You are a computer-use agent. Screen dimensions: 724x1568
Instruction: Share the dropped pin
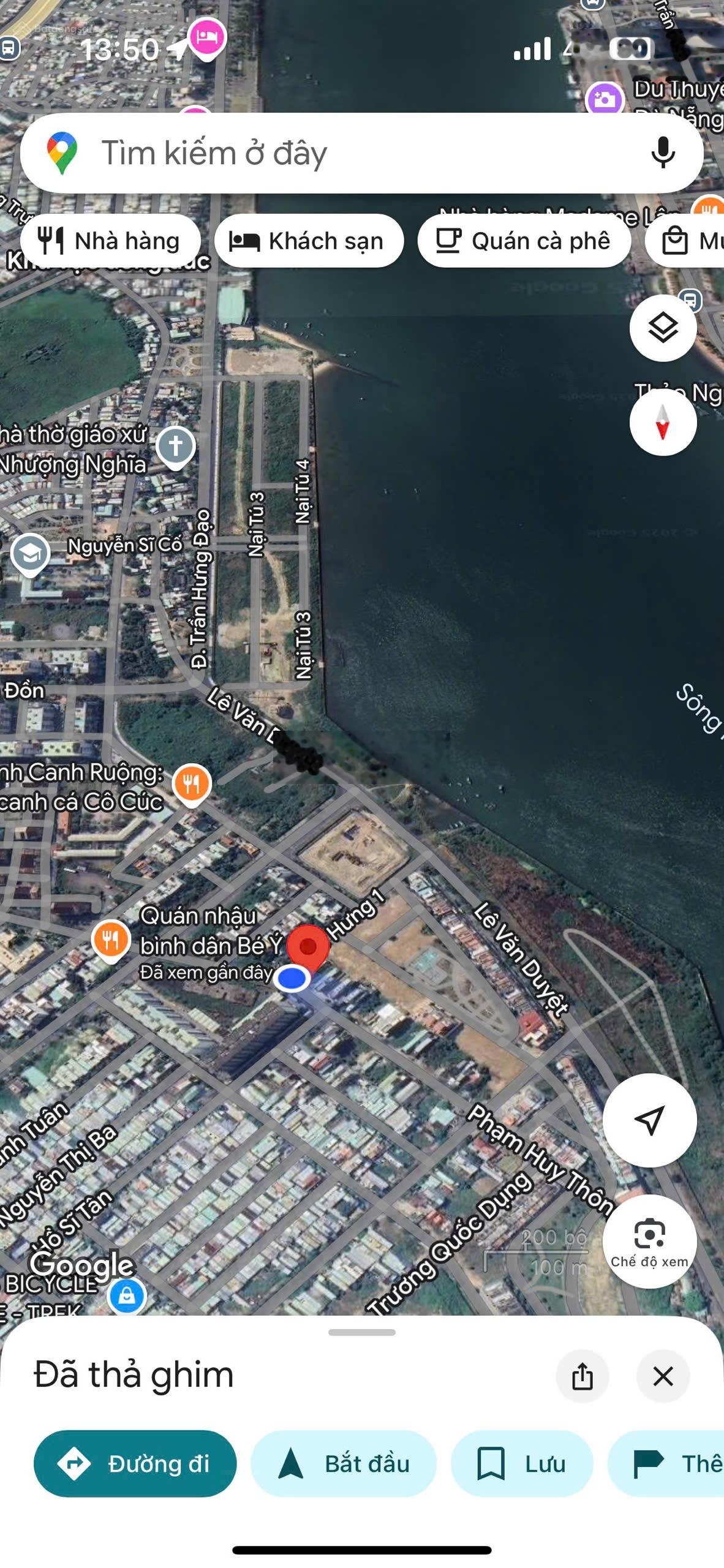click(582, 1376)
